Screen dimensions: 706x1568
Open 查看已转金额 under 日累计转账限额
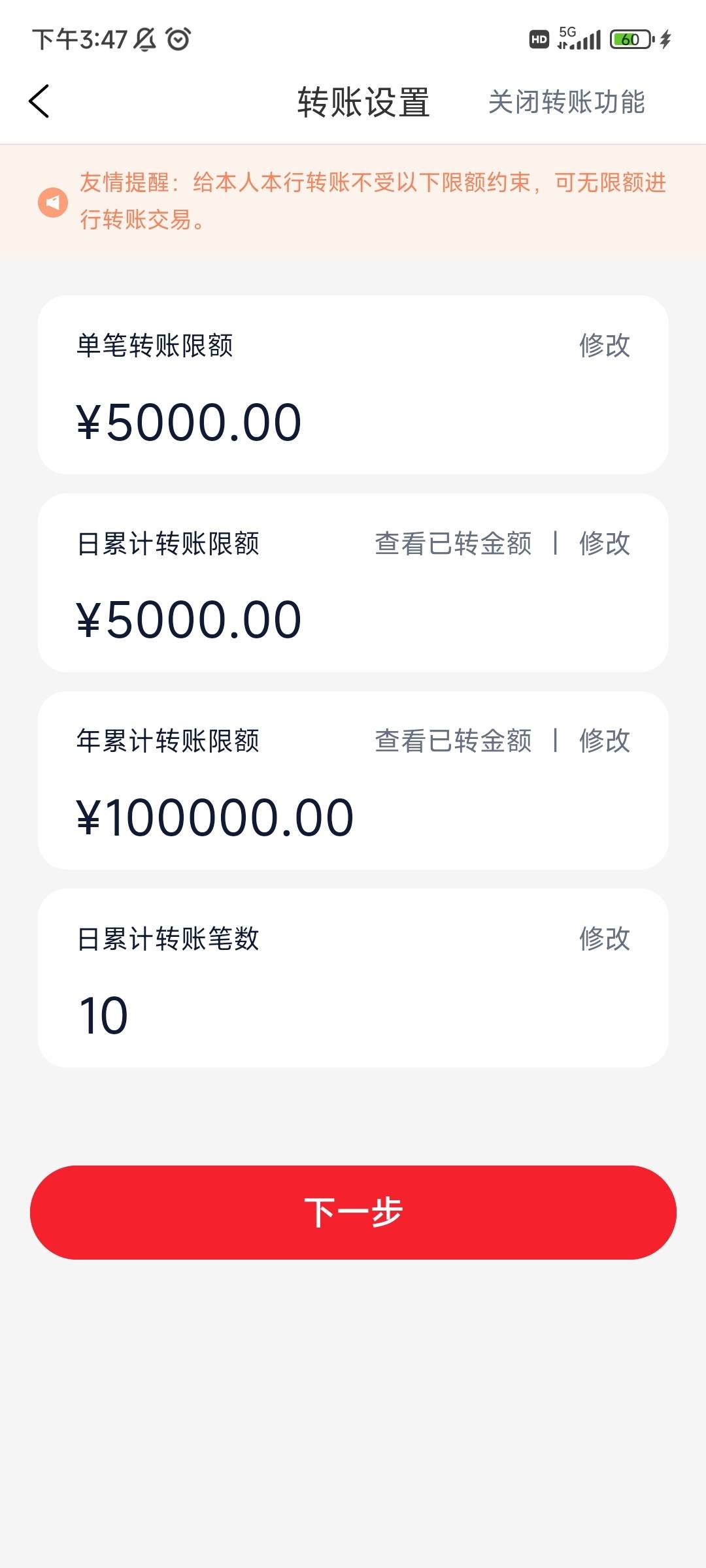coord(453,543)
